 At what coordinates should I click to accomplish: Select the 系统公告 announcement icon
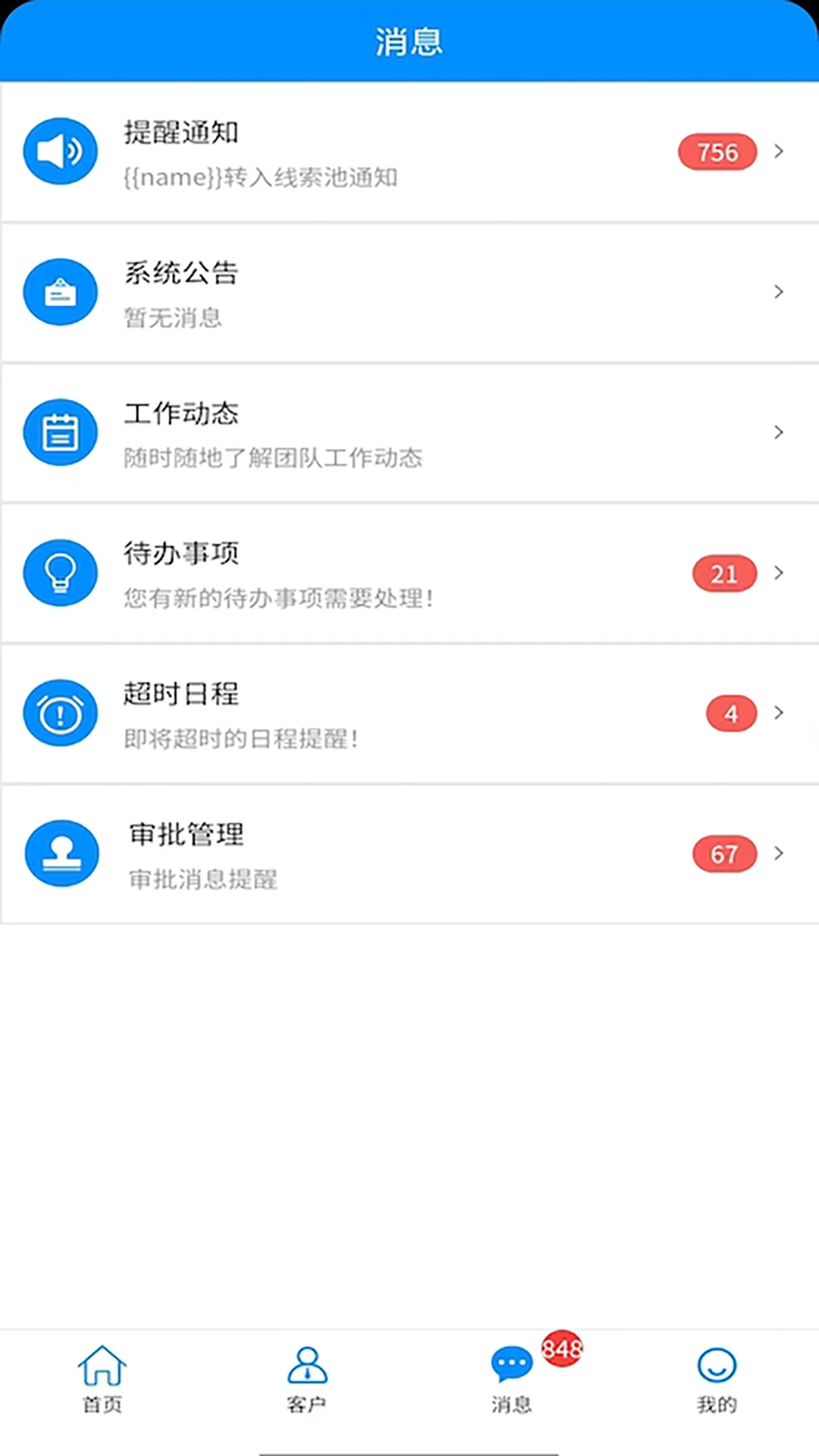click(61, 292)
